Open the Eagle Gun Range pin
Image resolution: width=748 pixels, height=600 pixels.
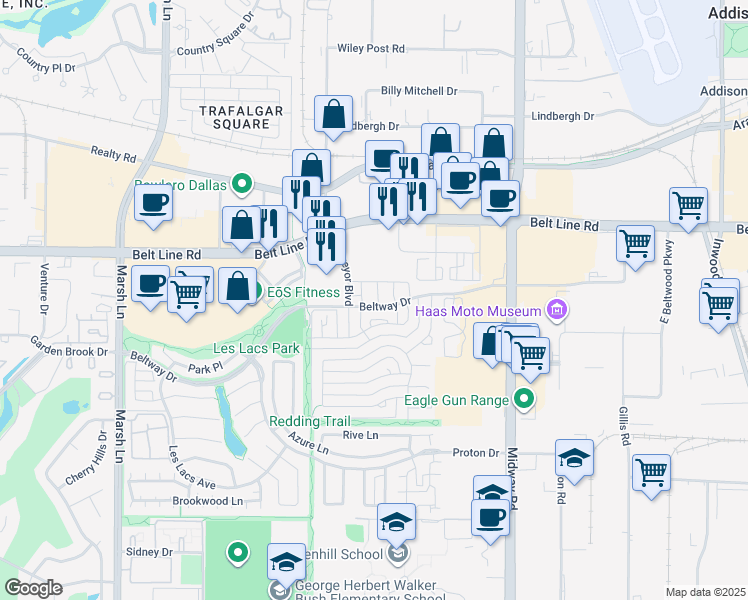[524, 399]
